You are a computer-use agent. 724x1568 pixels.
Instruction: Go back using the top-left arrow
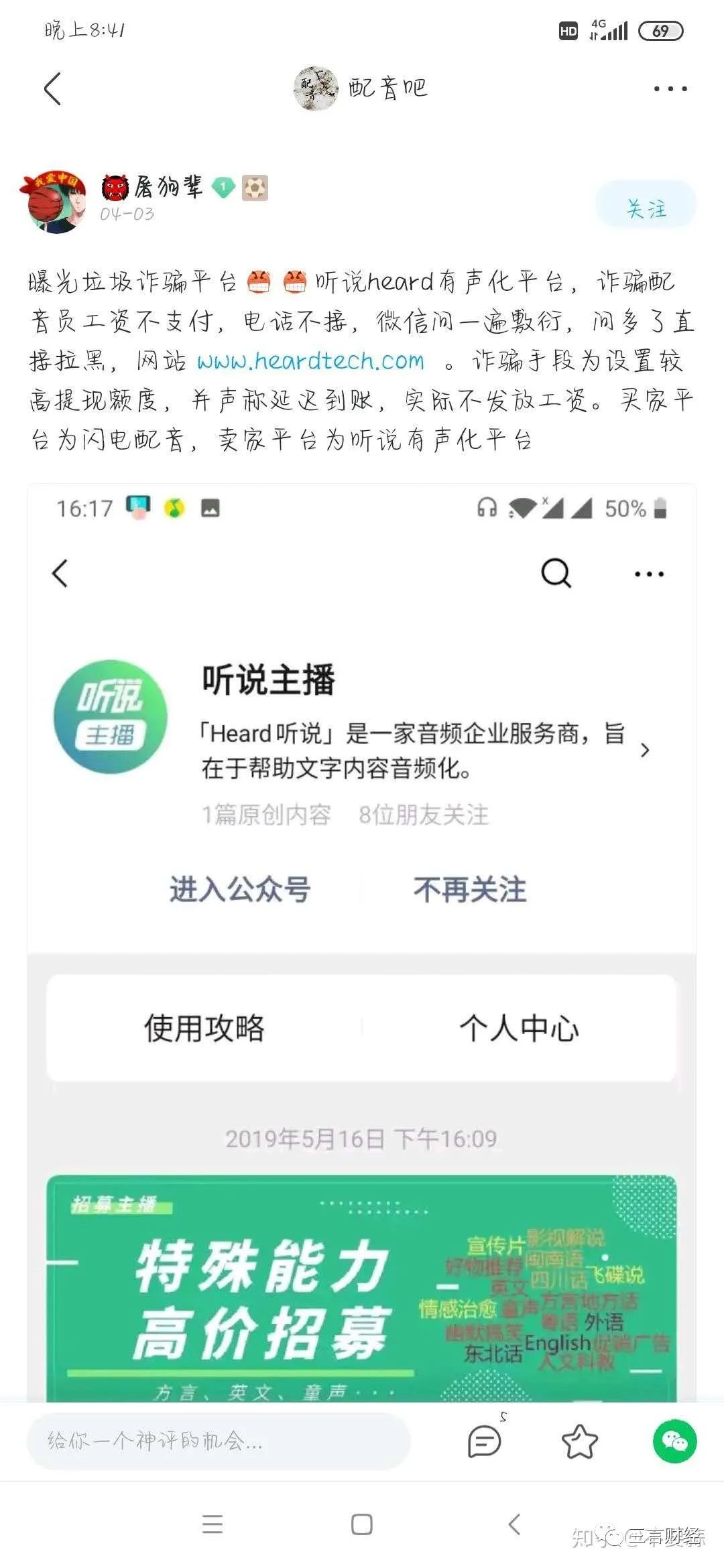coord(52,88)
